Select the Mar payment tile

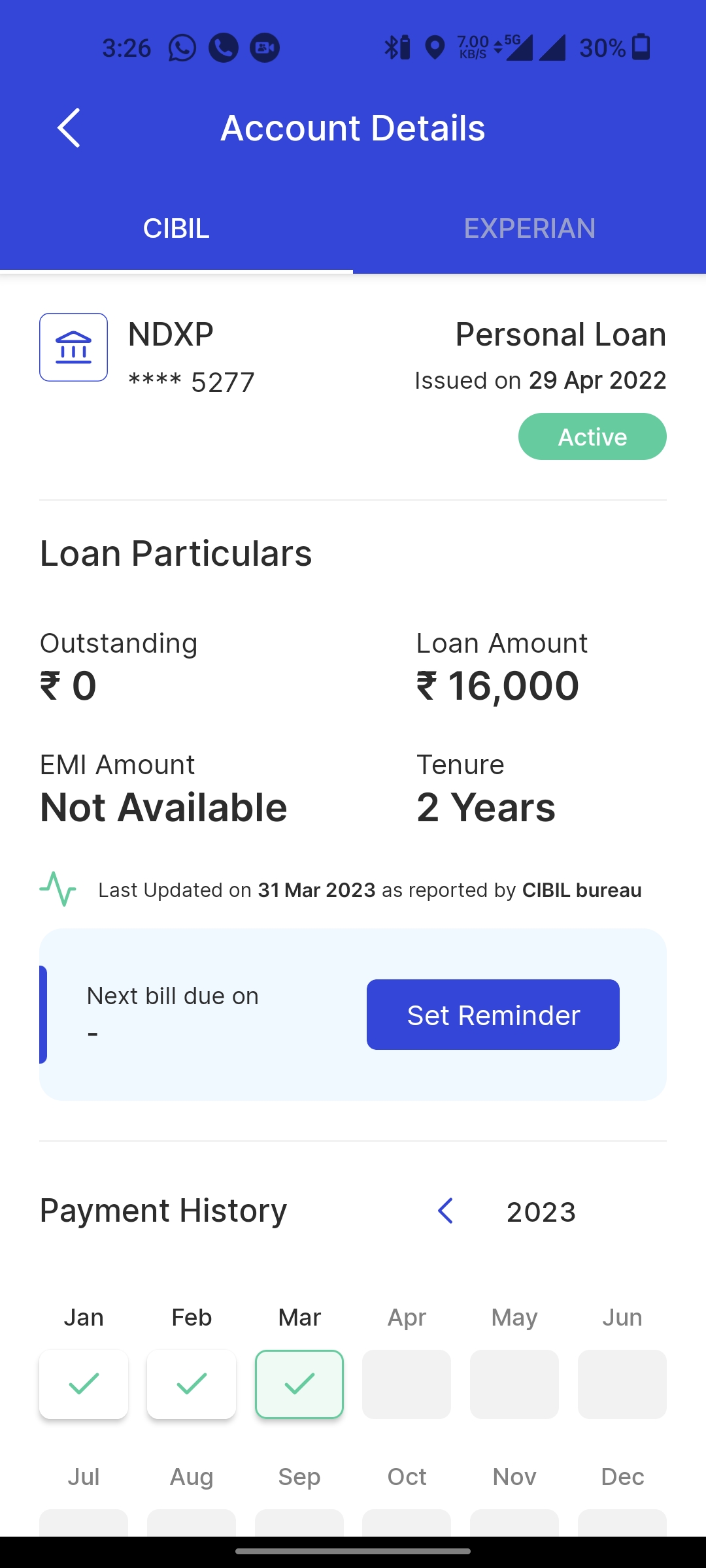click(299, 1384)
